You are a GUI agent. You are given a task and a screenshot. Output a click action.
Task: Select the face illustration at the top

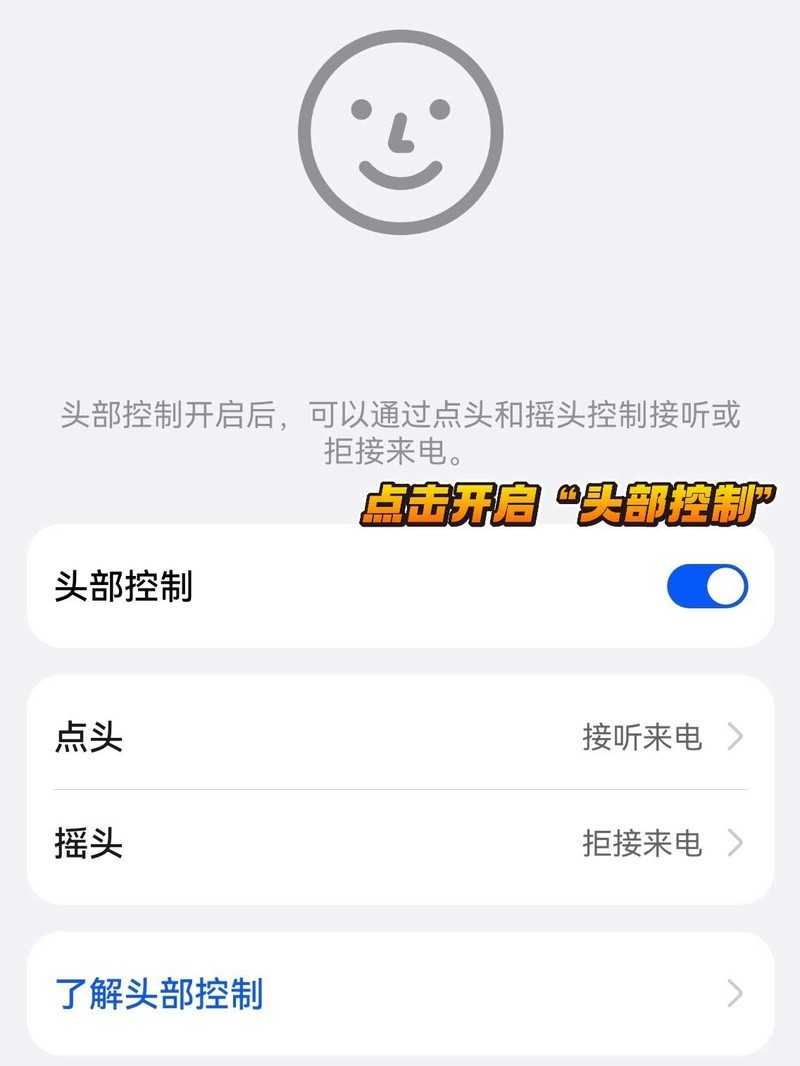tap(400, 130)
